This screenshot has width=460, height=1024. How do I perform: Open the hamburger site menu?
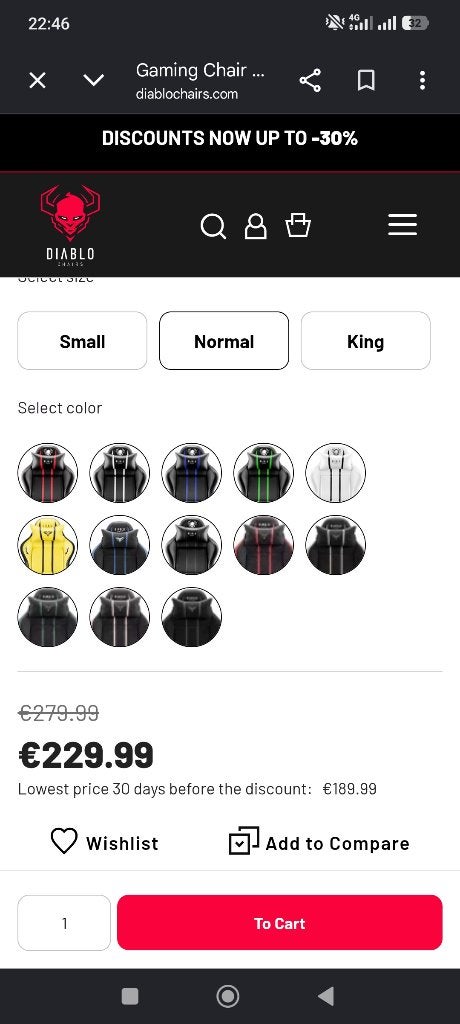click(x=402, y=224)
